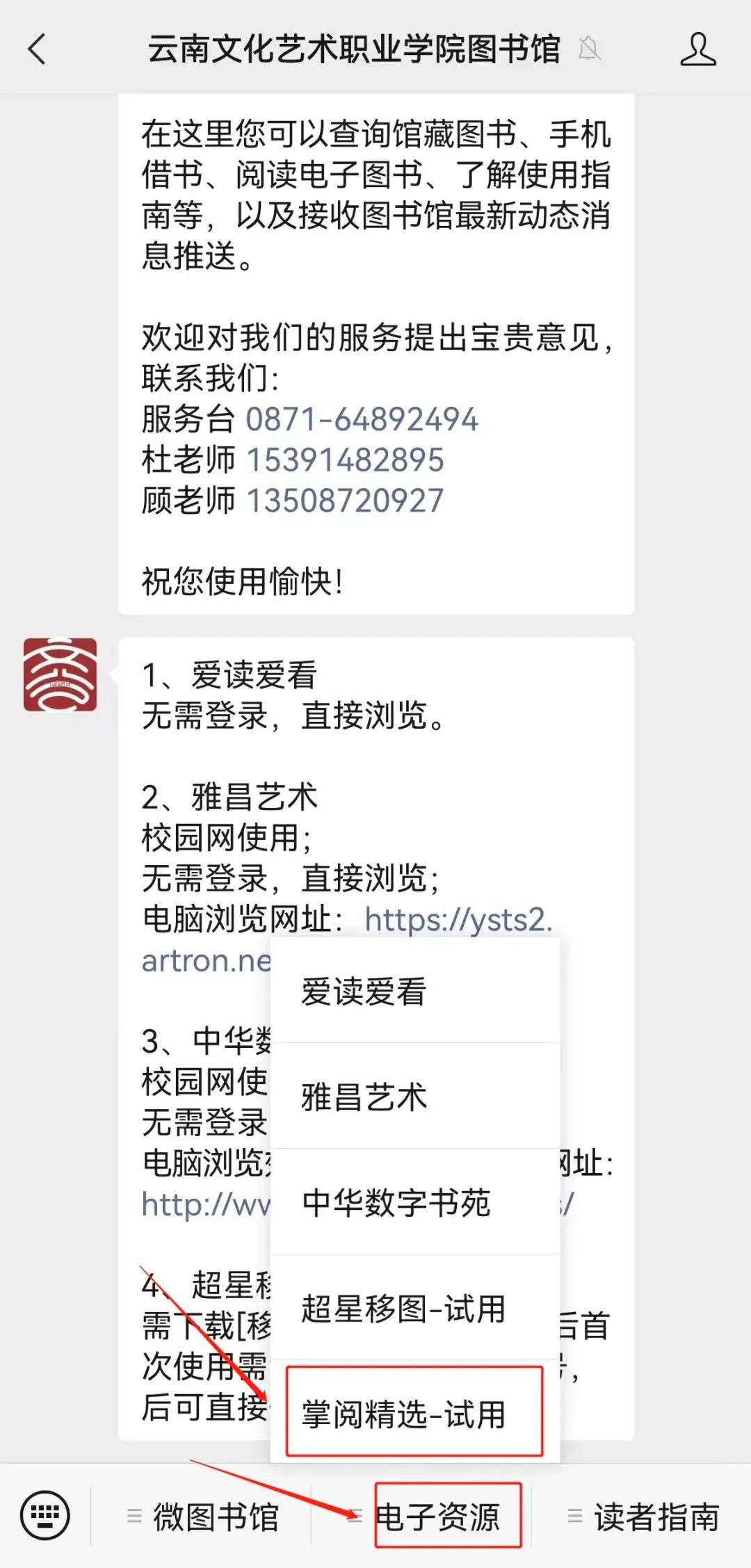Choose 超星移图-试用 in the menu
The image size is (751, 1568).
pyautogui.click(x=414, y=1308)
